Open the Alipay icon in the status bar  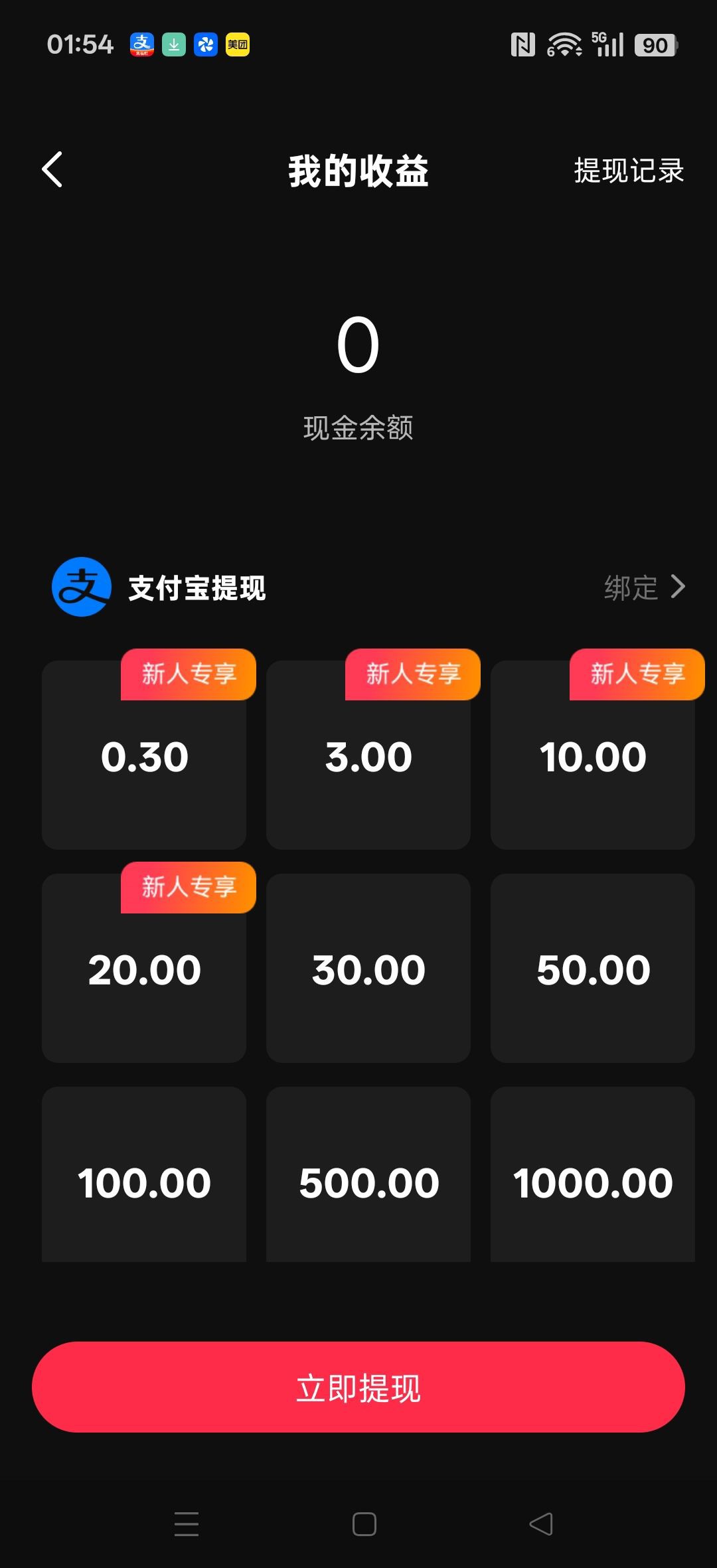(140, 45)
